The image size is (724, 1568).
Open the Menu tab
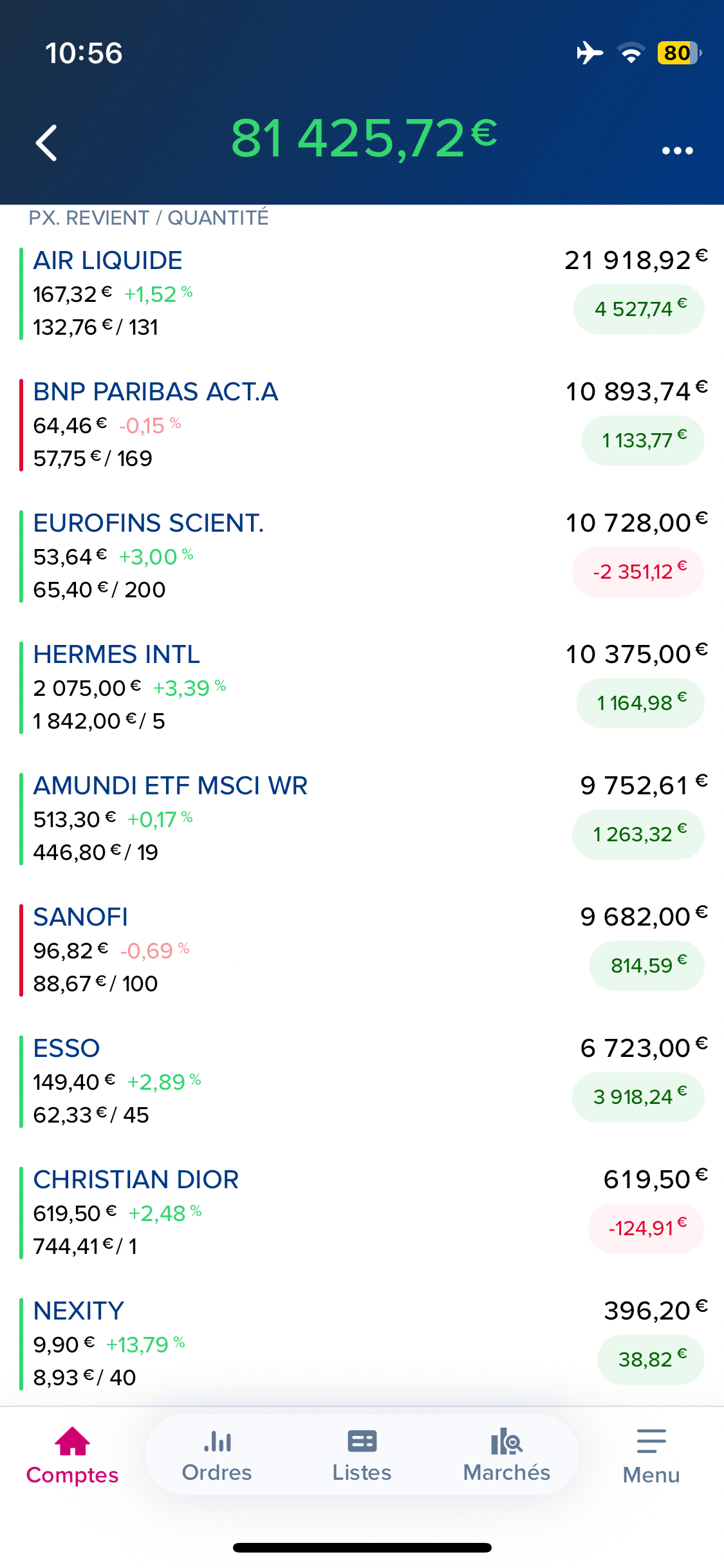651,1456
